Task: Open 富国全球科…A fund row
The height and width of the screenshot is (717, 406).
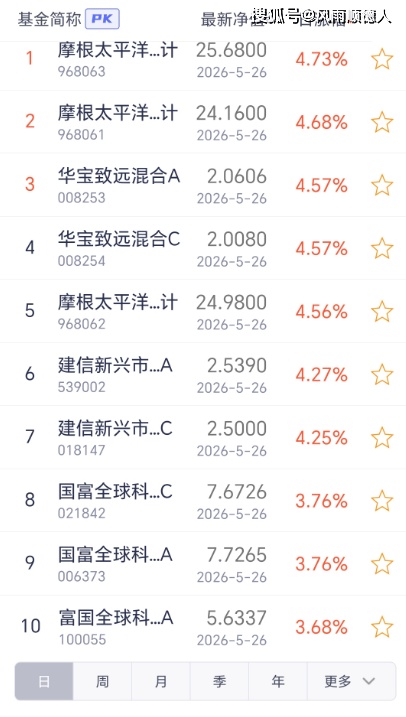Action: (x=203, y=627)
